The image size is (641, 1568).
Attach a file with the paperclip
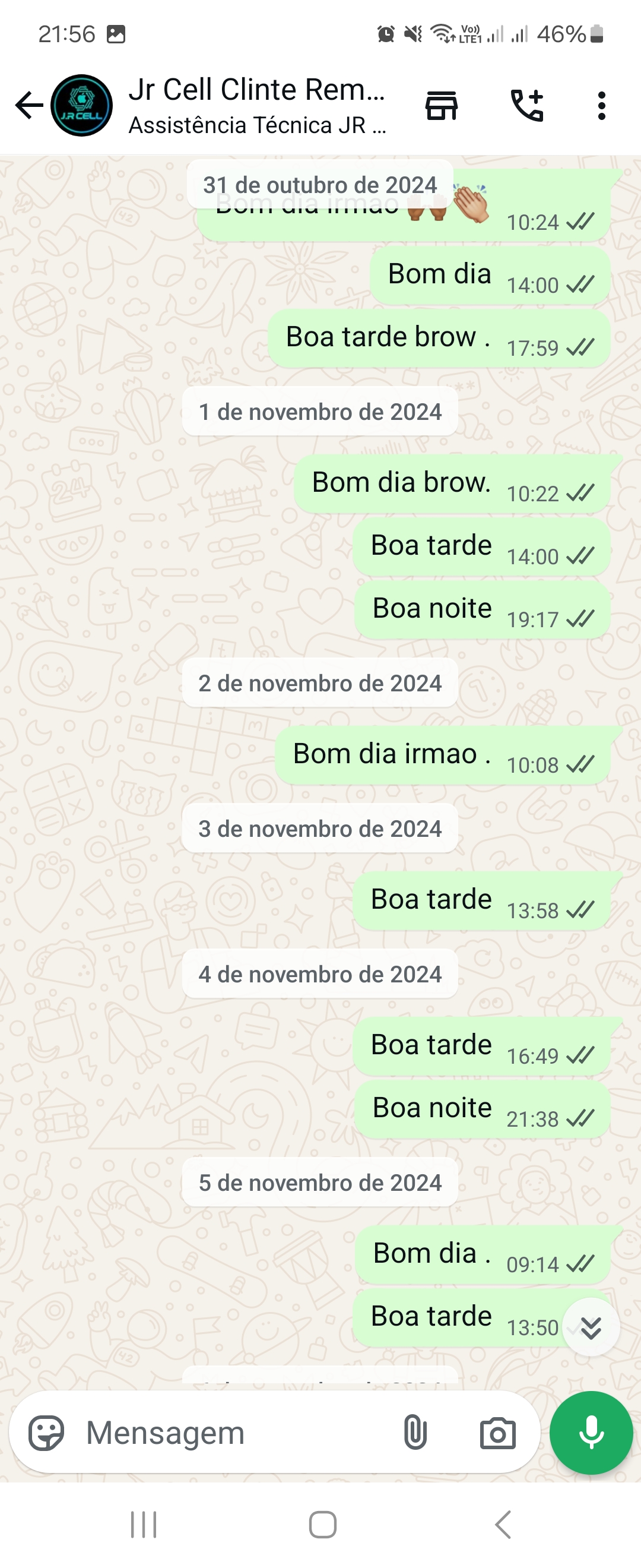point(415,1433)
